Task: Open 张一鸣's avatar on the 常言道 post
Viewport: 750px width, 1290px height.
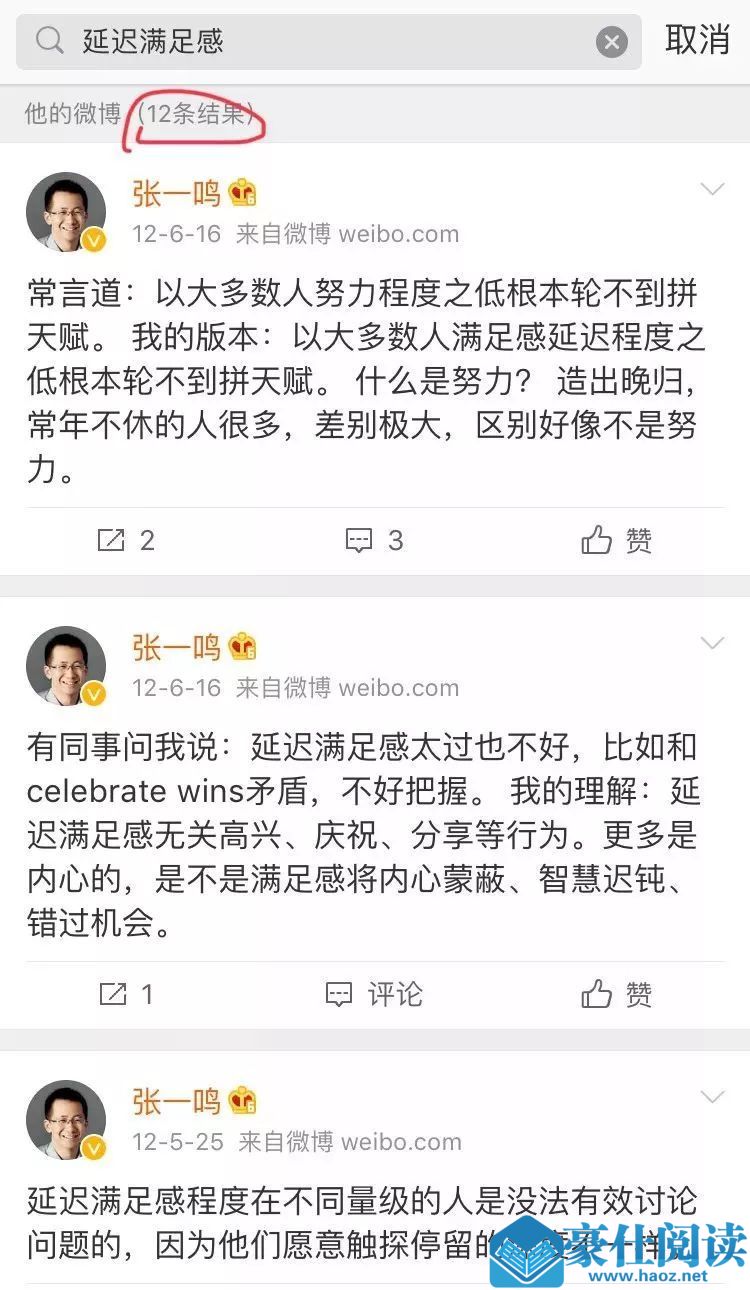Action: pyautogui.click(x=66, y=212)
